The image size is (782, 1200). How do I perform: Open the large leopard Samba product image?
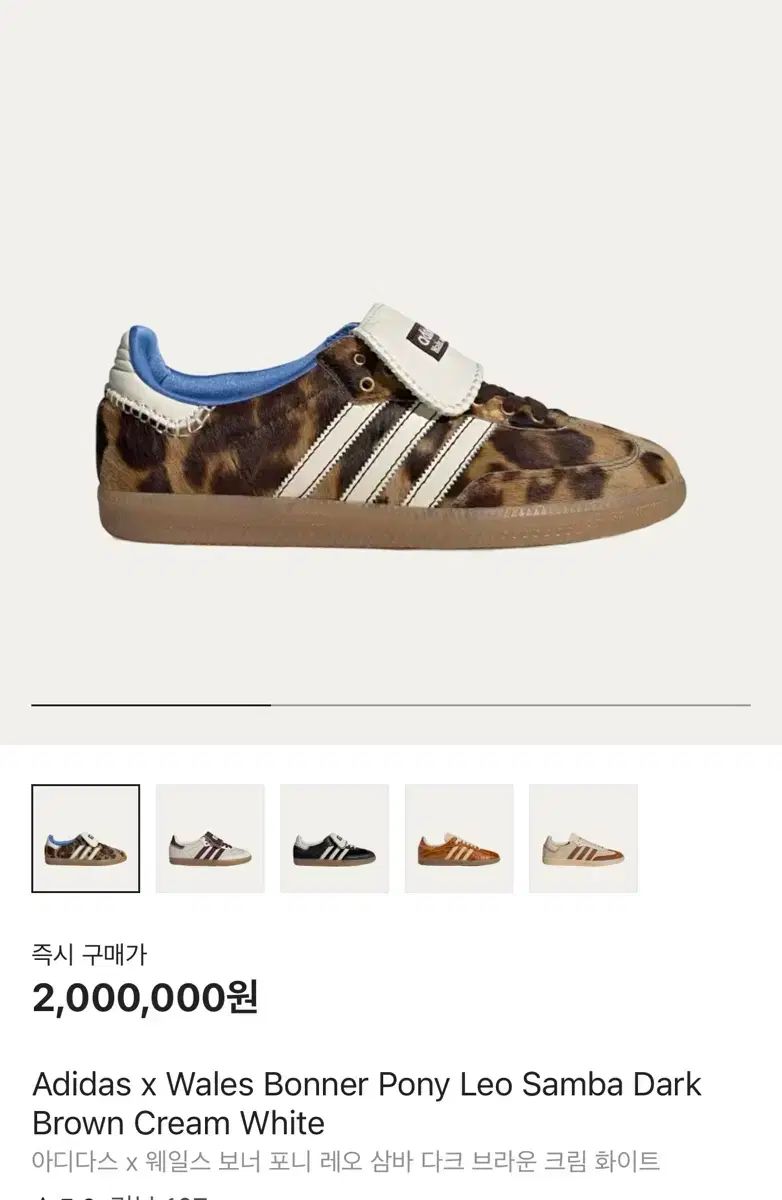[391, 430]
